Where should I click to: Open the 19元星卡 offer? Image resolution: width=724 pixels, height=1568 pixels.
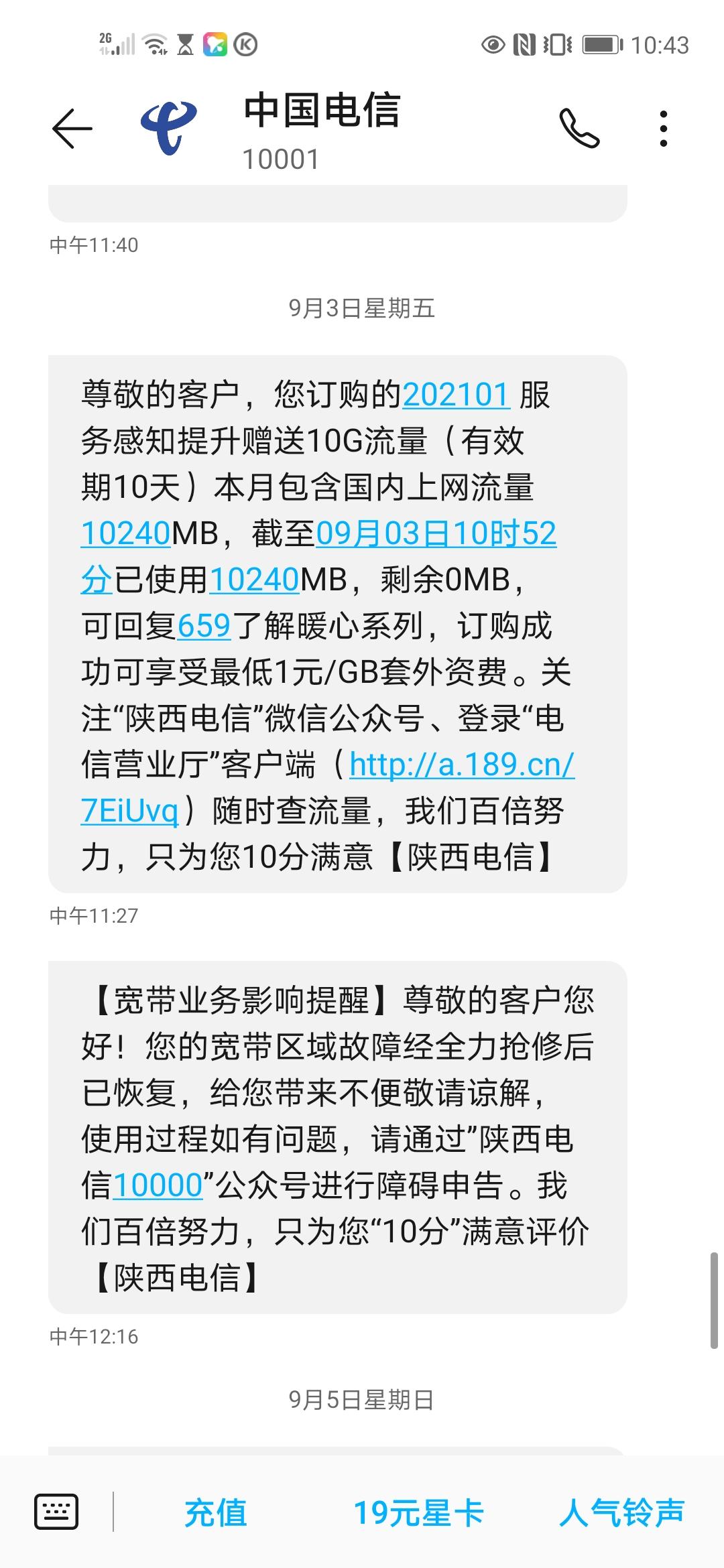pos(419,1512)
